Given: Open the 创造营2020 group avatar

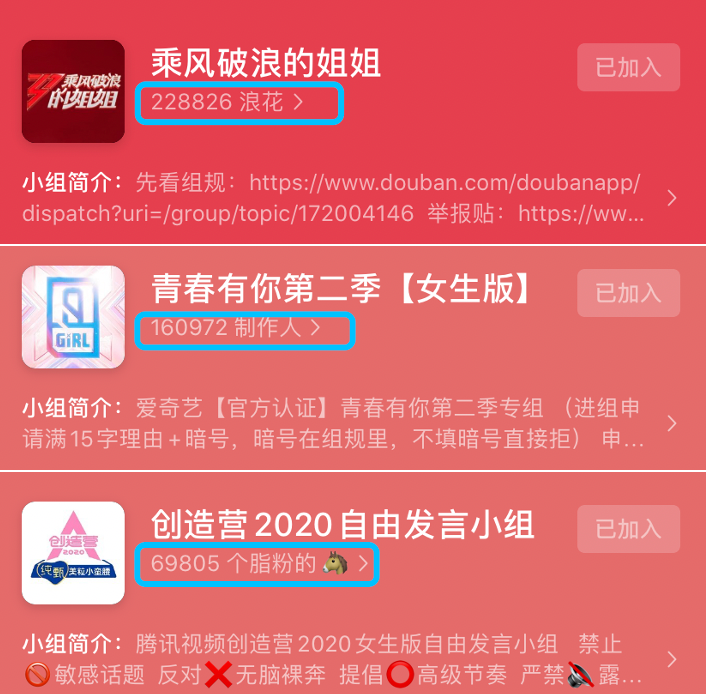Looking at the screenshot, I should [73, 553].
